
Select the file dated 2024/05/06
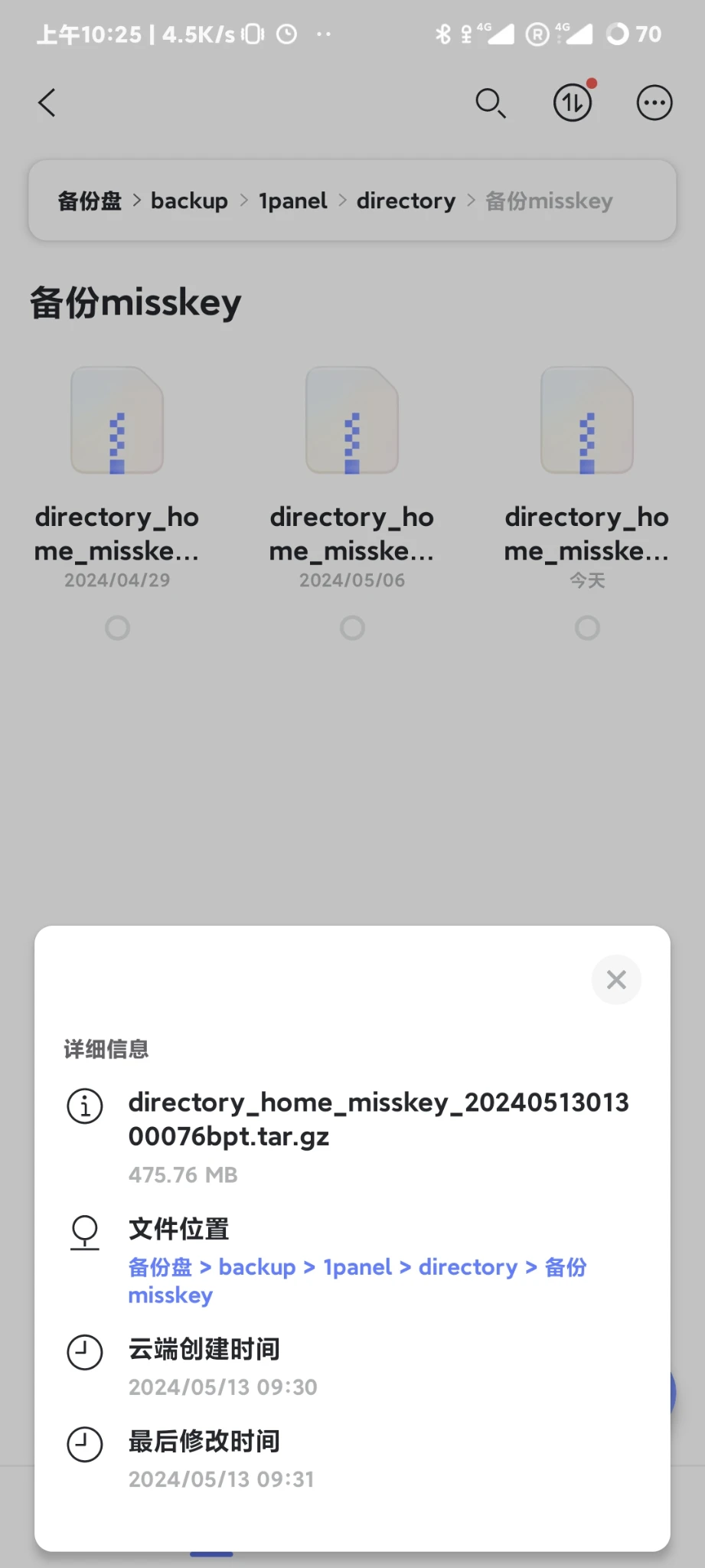click(352, 628)
